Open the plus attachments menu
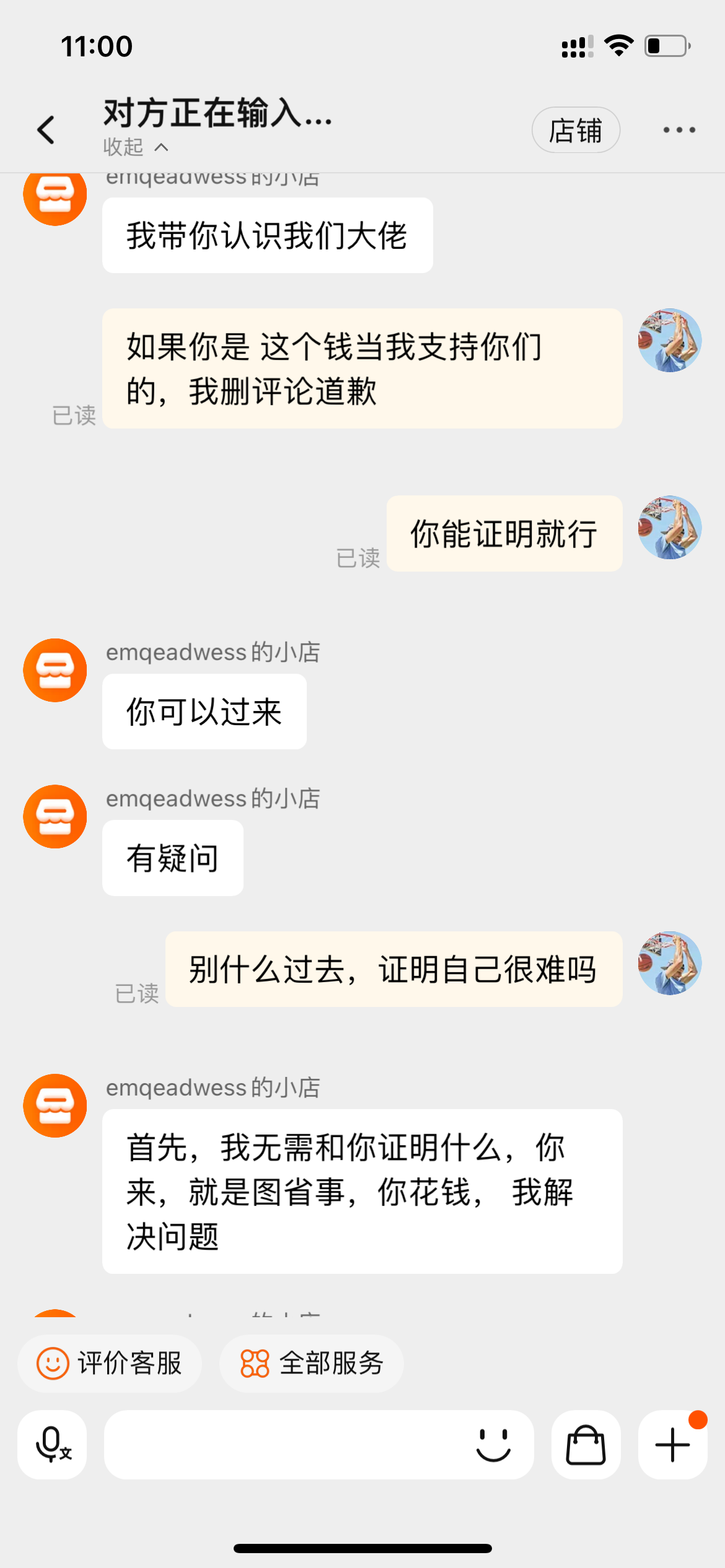Viewport: 725px width, 1568px height. 672,1444
